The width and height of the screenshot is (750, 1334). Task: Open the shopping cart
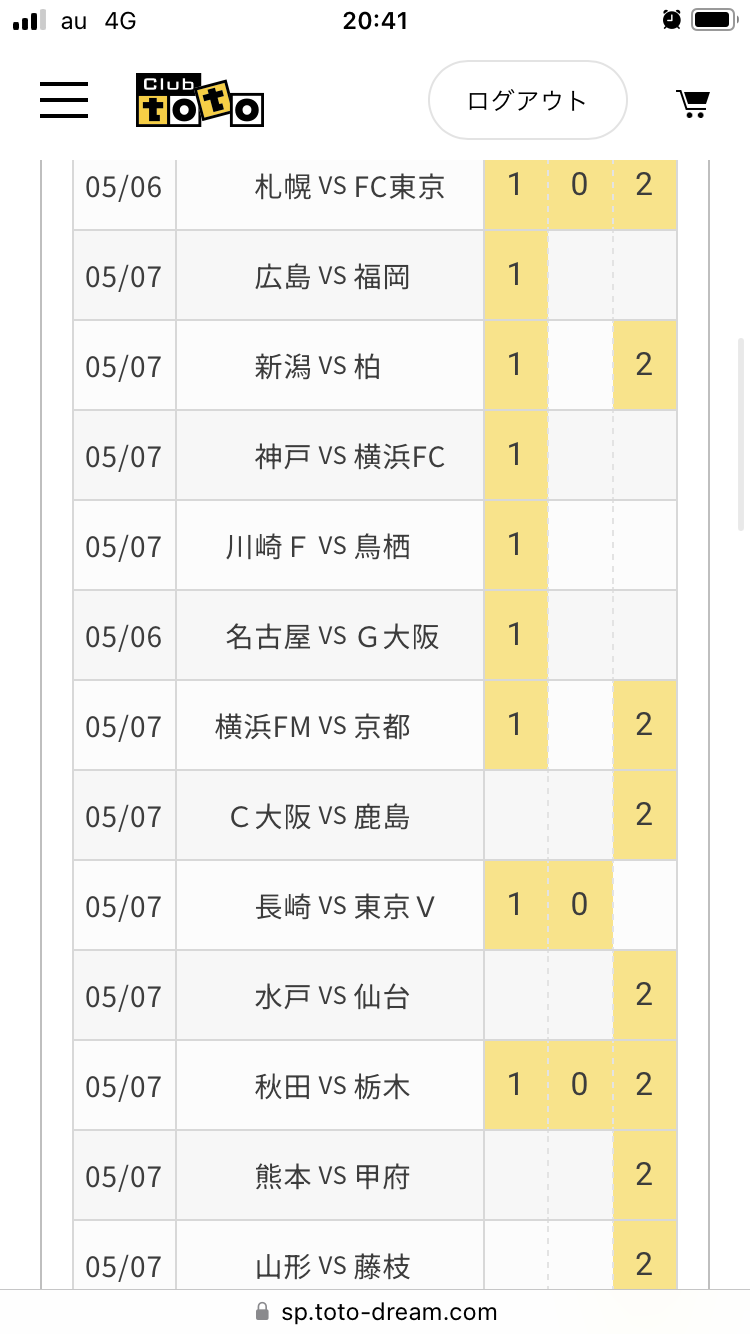[692, 102]
